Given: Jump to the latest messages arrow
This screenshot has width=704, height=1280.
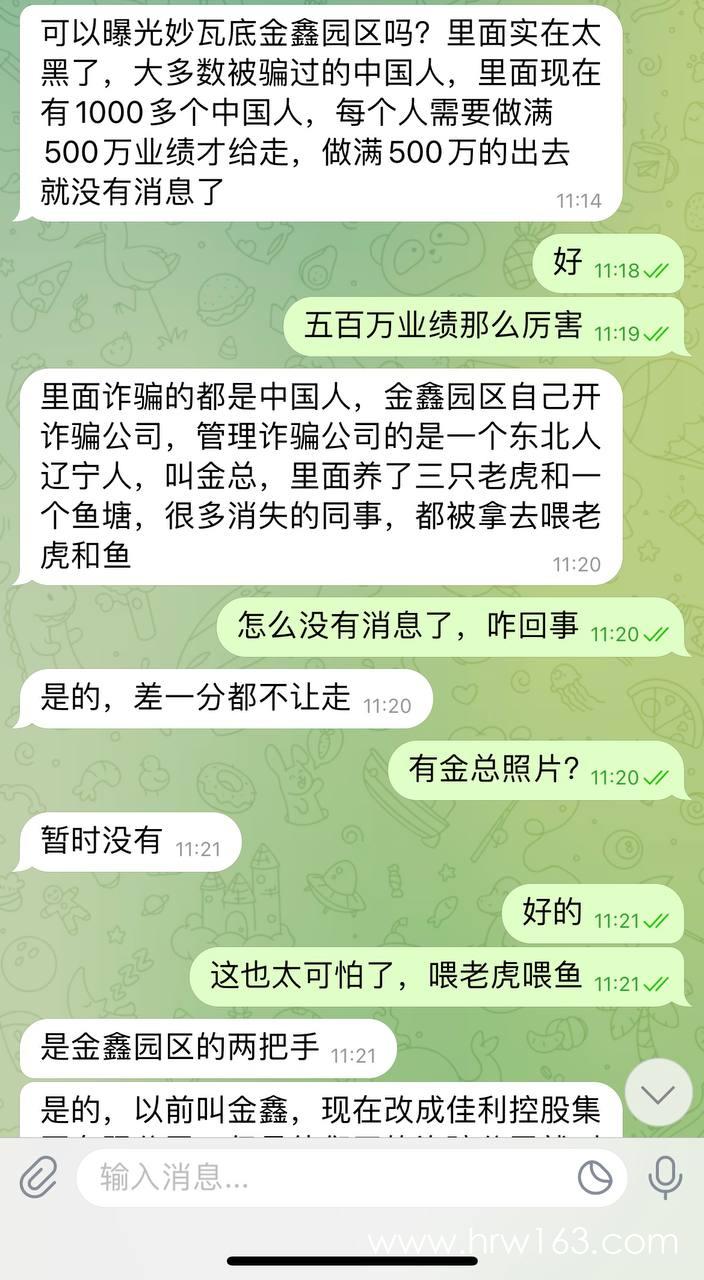Looking at the screenshot, I should pos(658,1093).
